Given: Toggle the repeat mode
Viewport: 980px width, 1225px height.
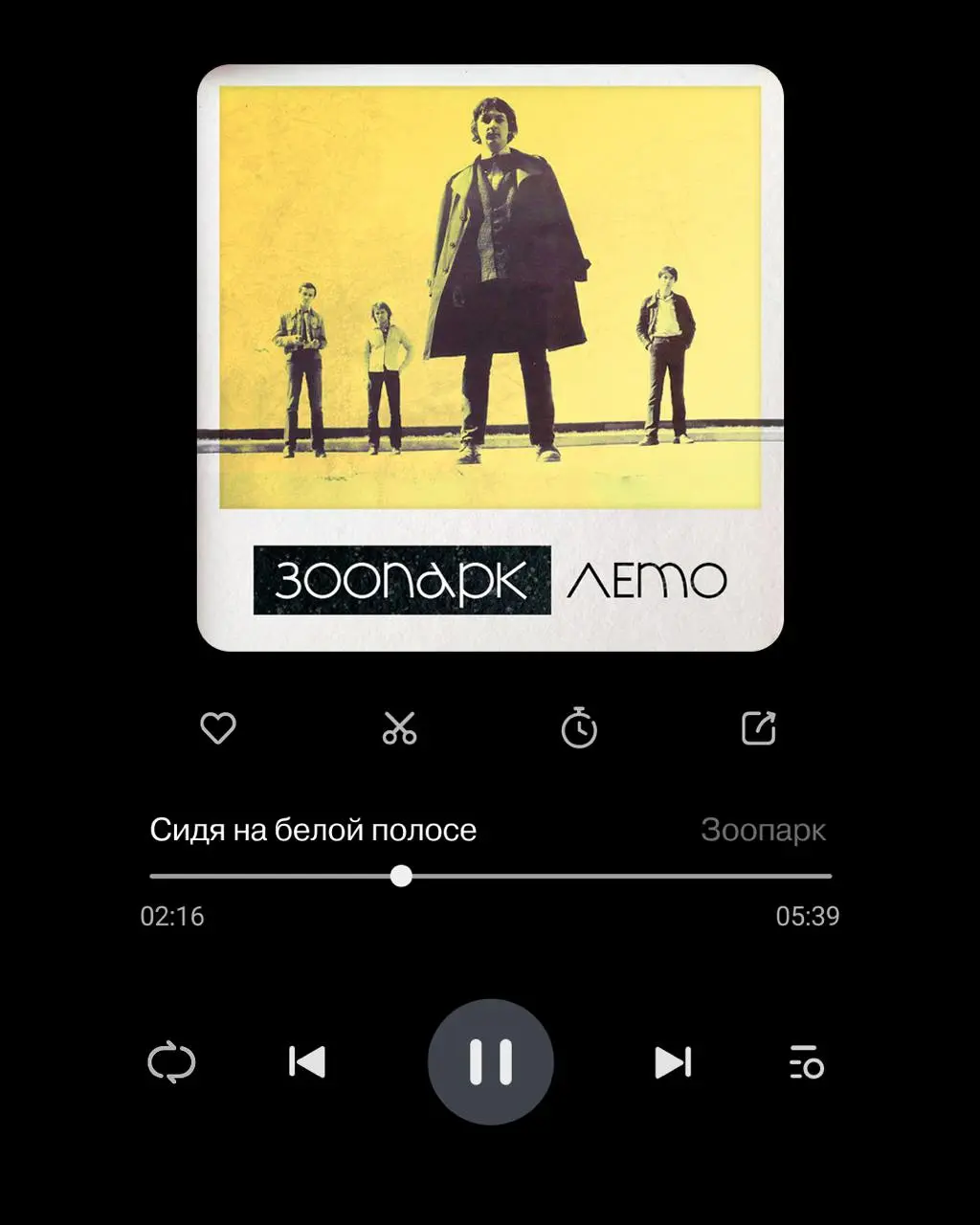Looking at the screenshot, I should click(x=171, y=1063).
